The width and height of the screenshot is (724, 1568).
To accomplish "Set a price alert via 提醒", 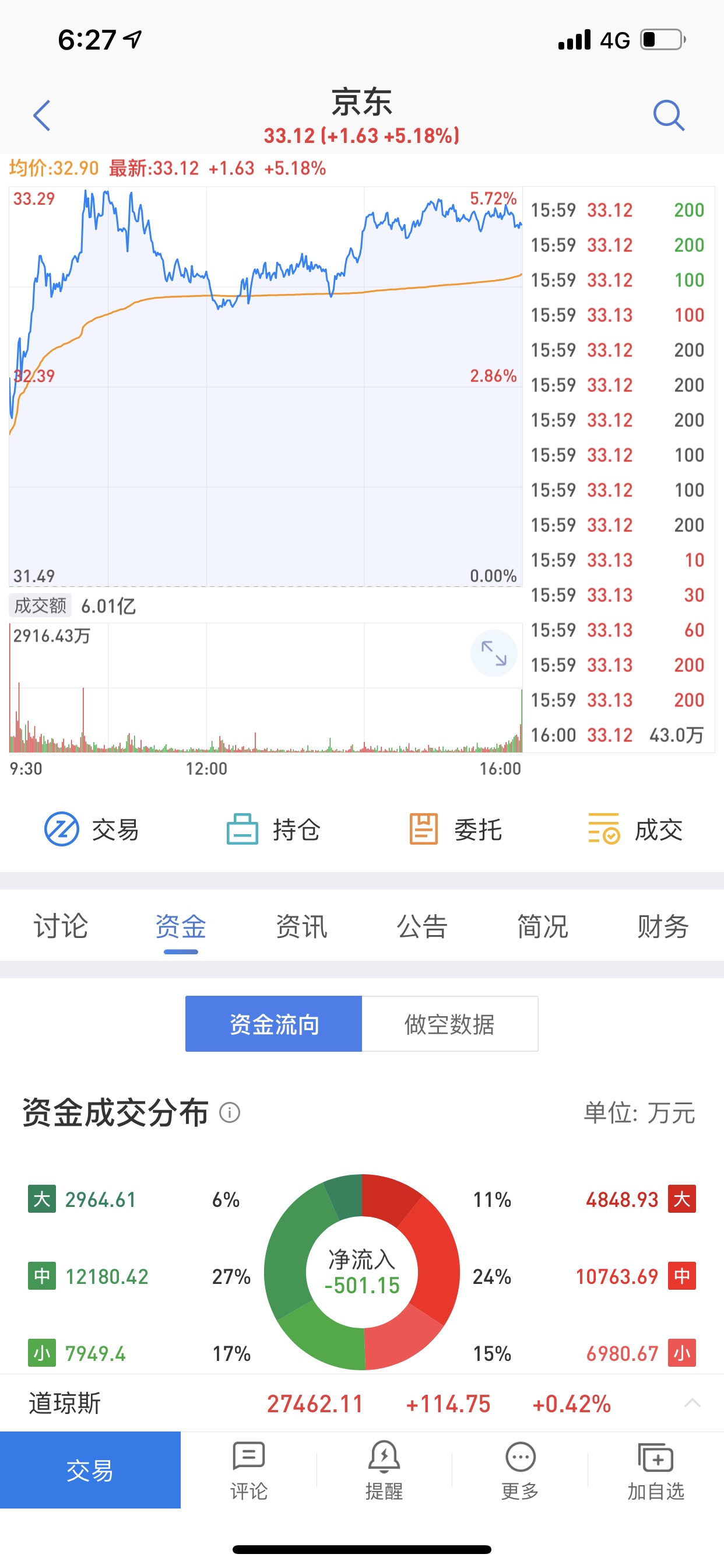I will pyautogui.click(x=384, y=1470).
